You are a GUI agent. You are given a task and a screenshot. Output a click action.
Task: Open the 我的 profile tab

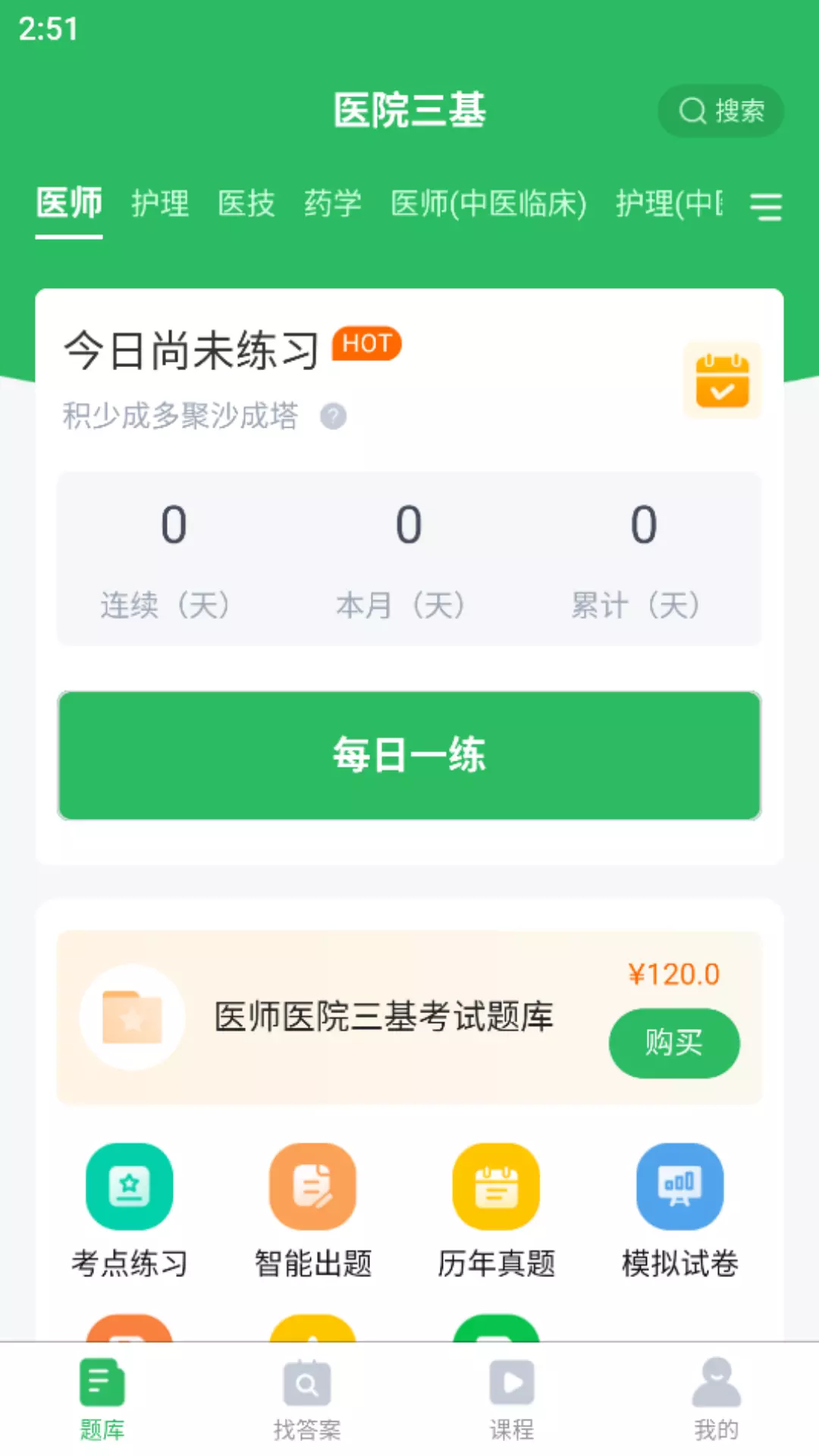(717, 1400)
